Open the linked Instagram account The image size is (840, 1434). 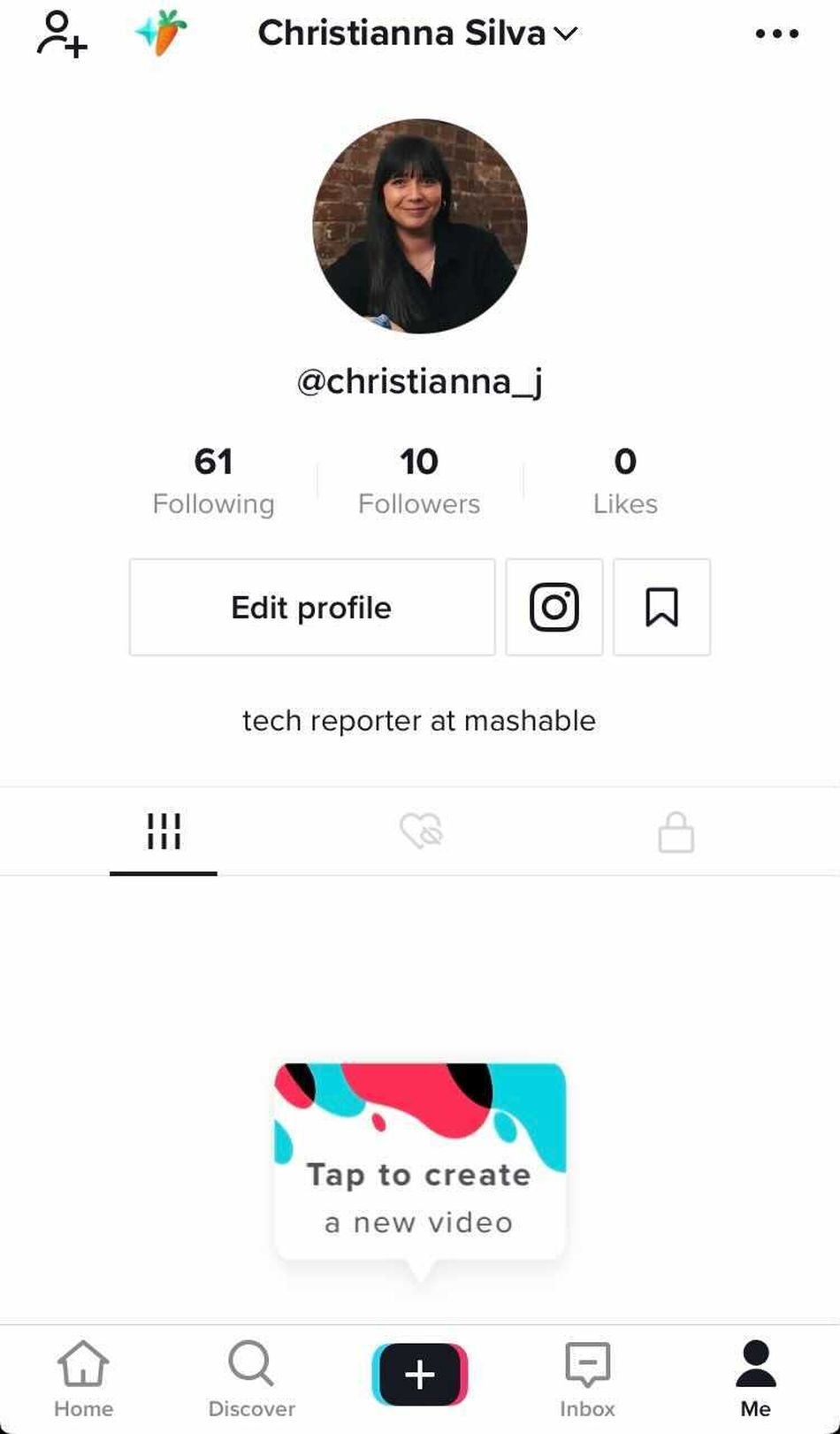click(x=554, y=608)
